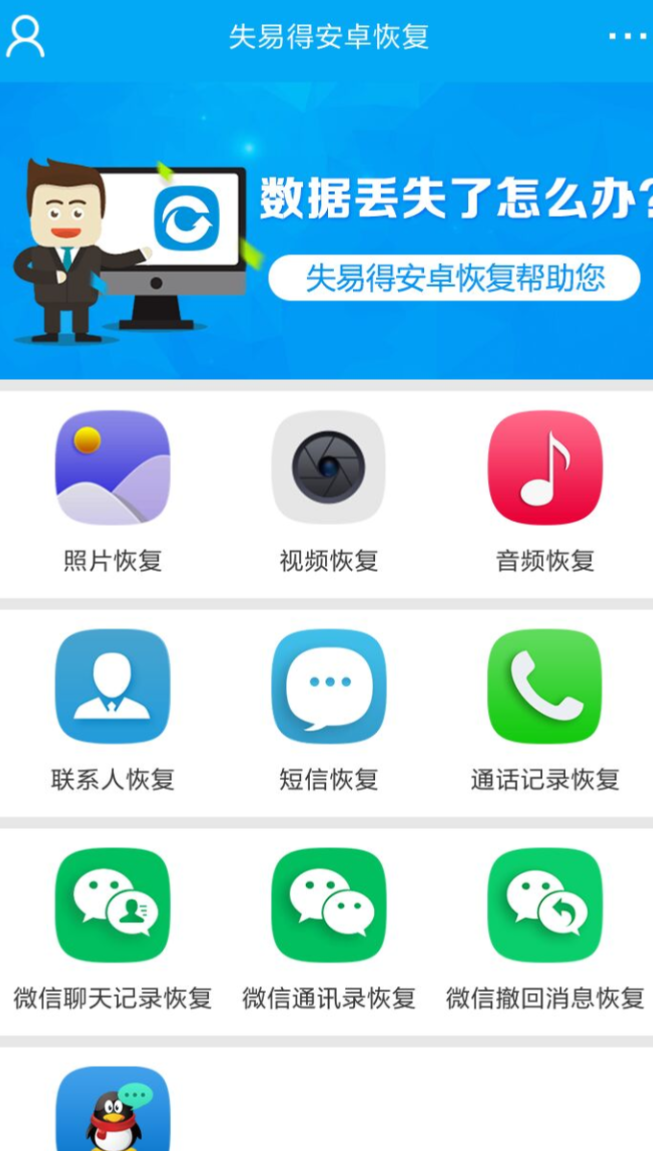The height and width of the screenshot is (1151, 653).
Task: Open the QQ penguin recovery item
Action: tap(112, 1110)
